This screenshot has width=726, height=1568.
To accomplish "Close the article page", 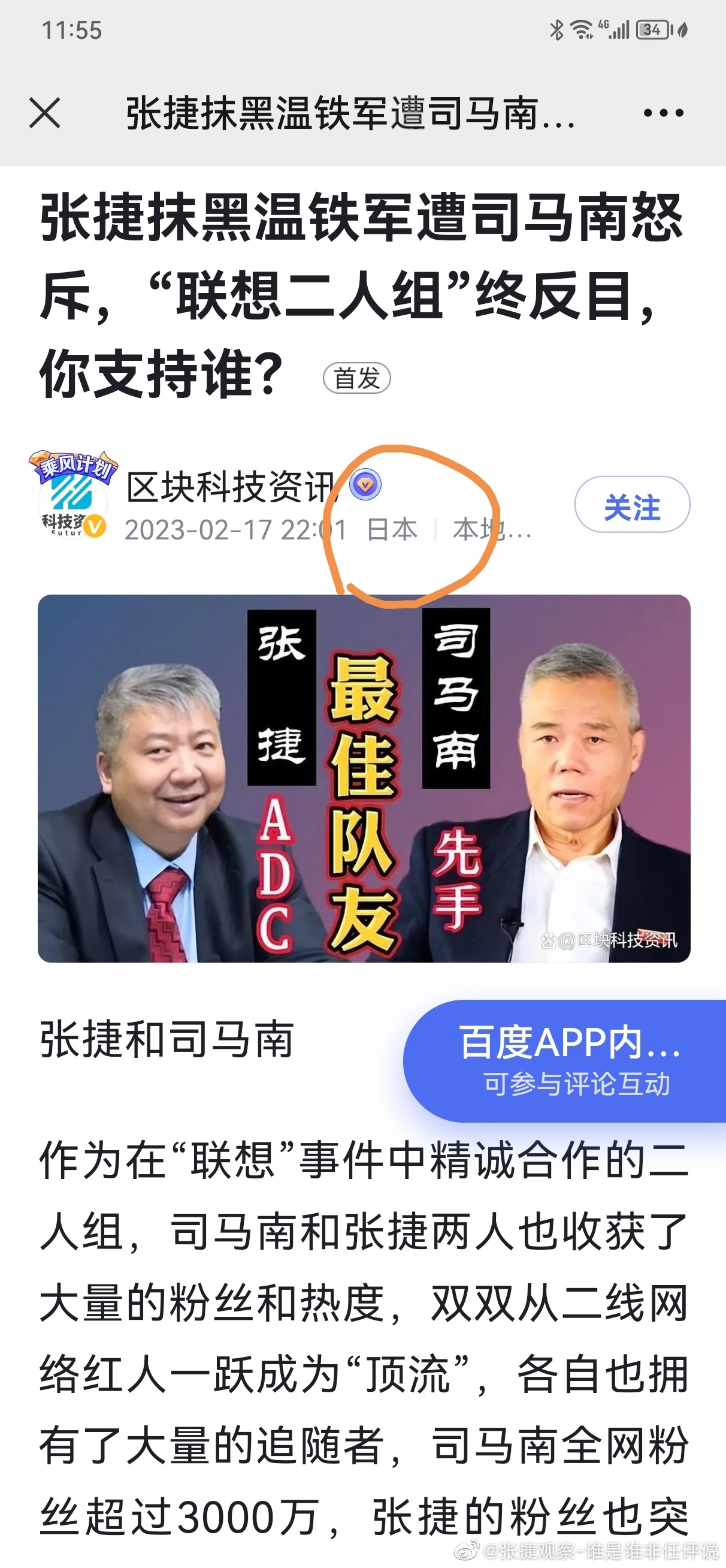I will click(45, 113).
